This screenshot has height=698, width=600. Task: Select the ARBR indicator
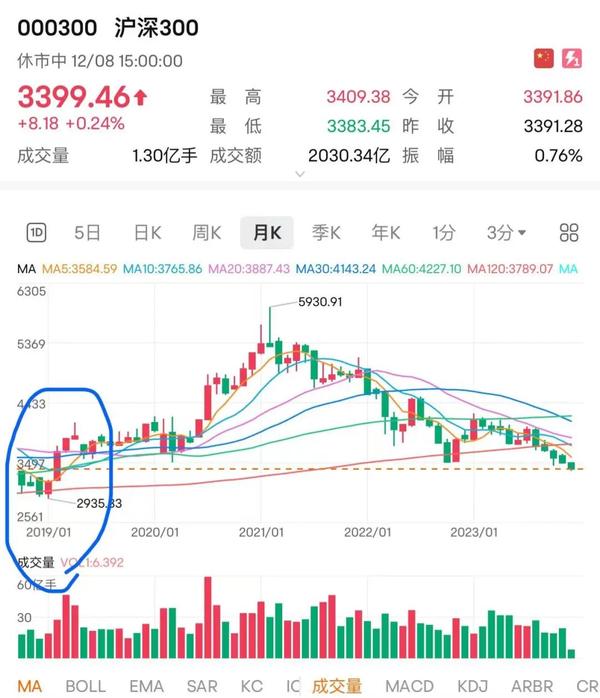point(533,686)
